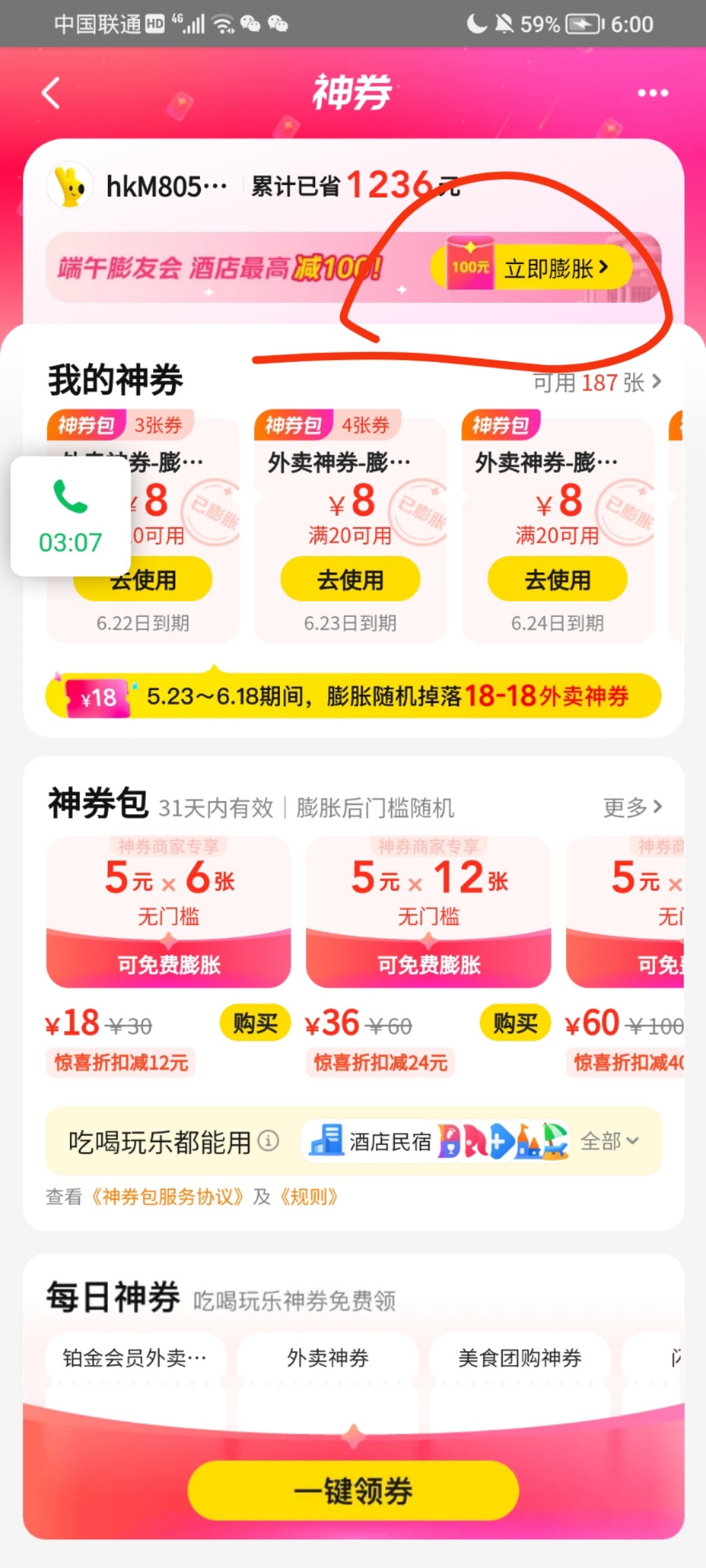This screenshot has height=1568, width=706.
Task: View all 187 available coupons
Action: tap(597, 382)
